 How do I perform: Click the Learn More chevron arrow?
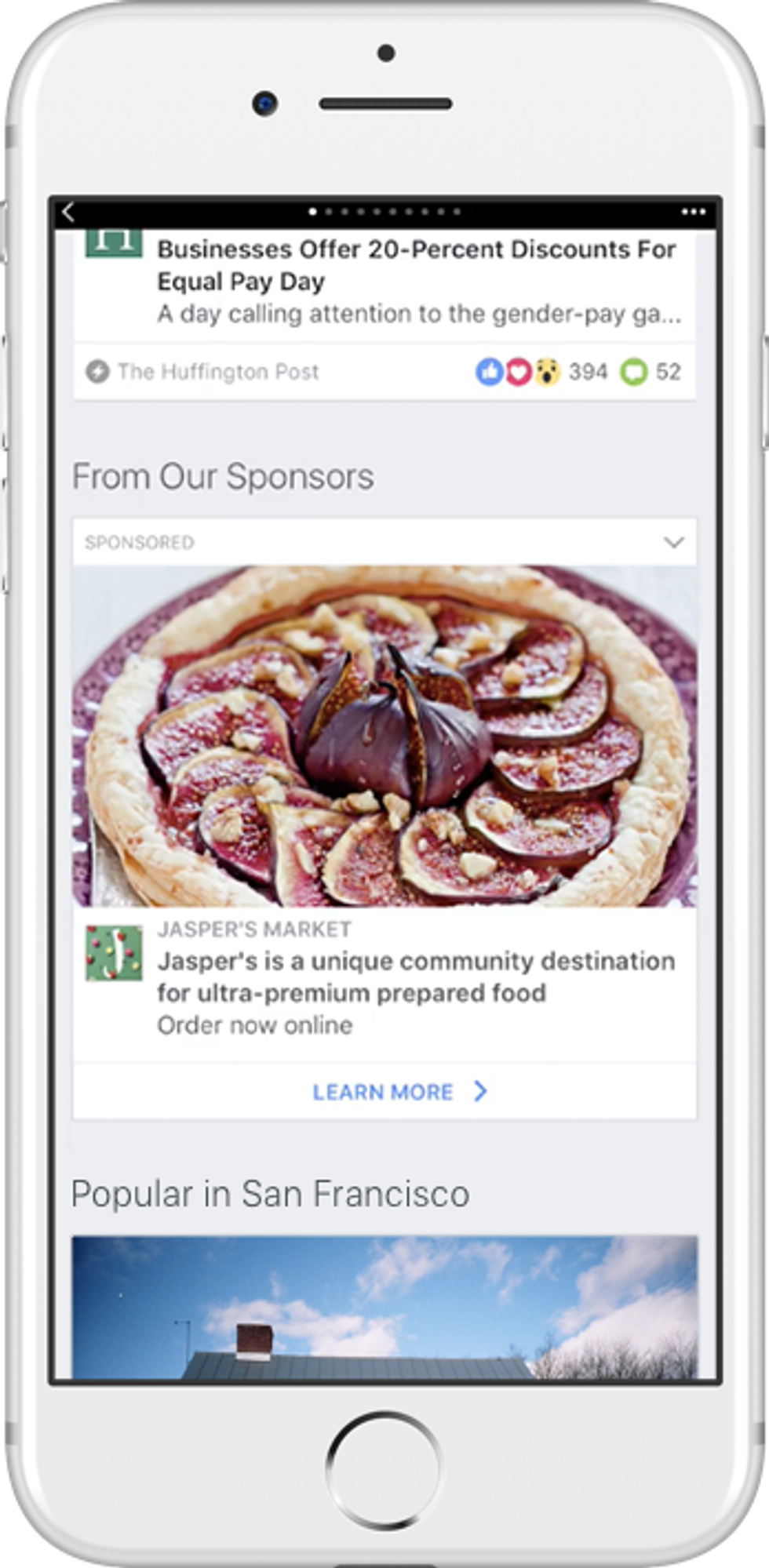point(480,1092)
